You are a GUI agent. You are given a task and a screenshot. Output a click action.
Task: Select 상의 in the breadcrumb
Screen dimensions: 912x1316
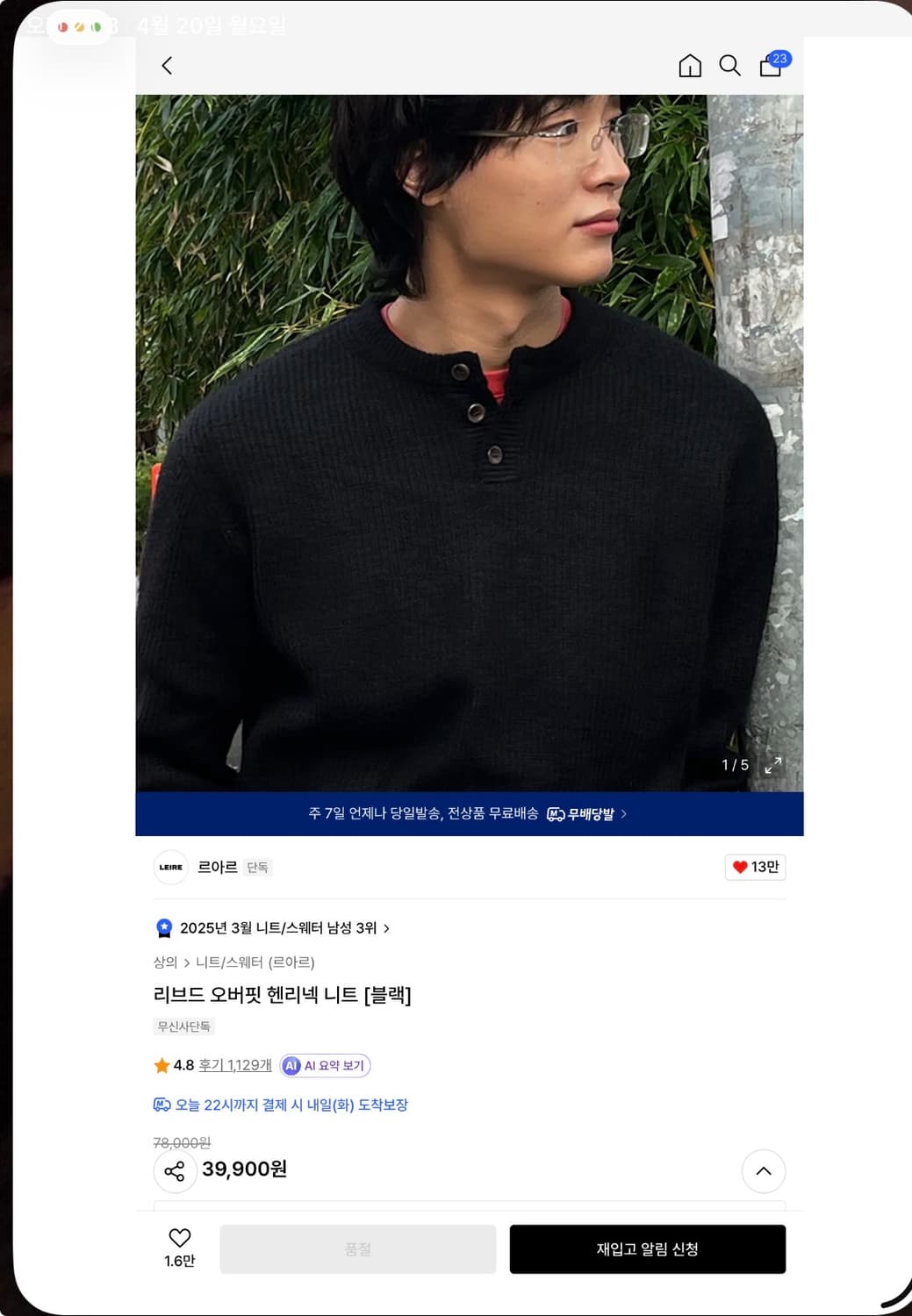coord(163,962)
